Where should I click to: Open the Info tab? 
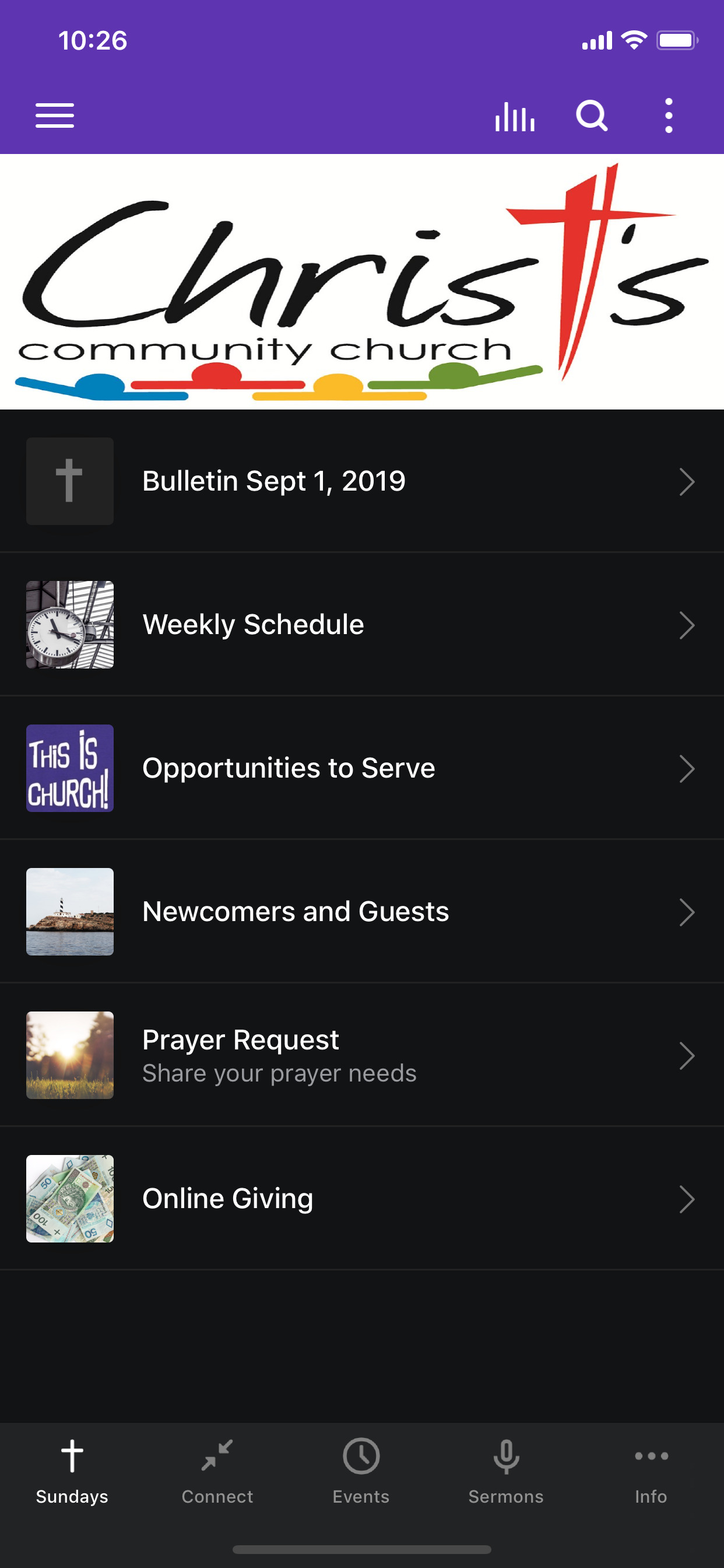click(651, 1471)
